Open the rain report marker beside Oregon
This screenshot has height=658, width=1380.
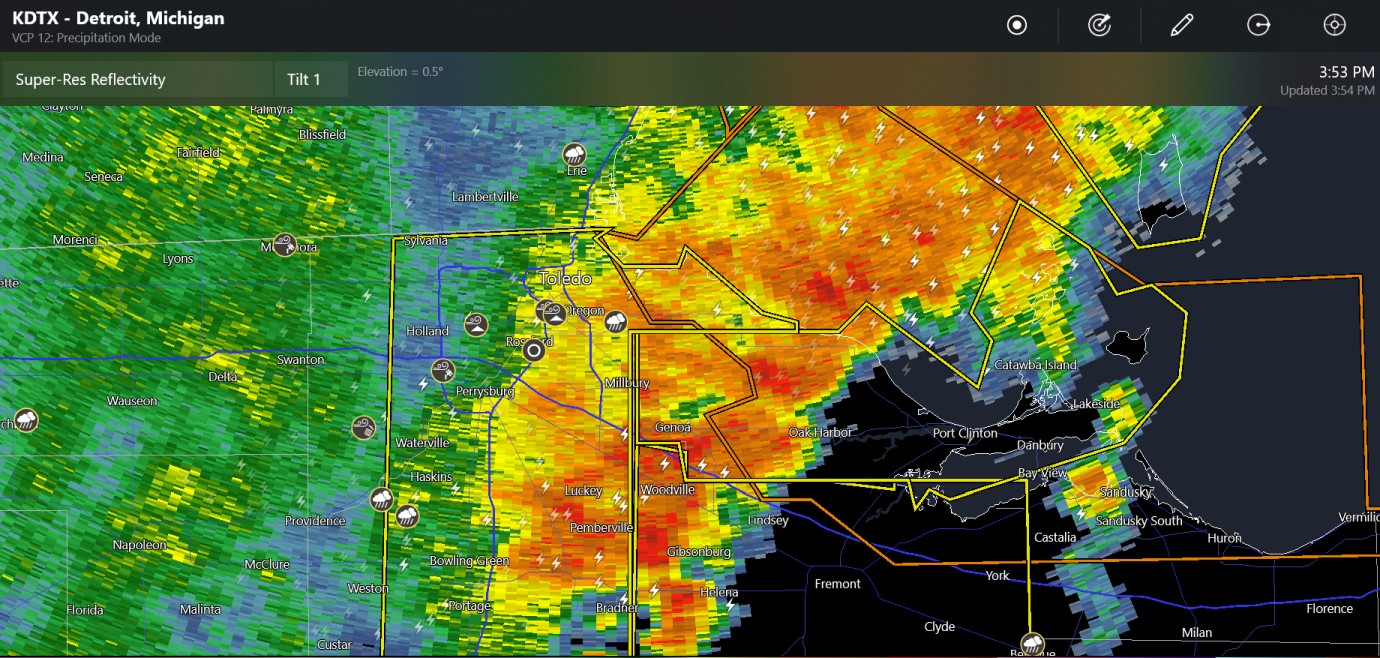(x=615, y=322)
